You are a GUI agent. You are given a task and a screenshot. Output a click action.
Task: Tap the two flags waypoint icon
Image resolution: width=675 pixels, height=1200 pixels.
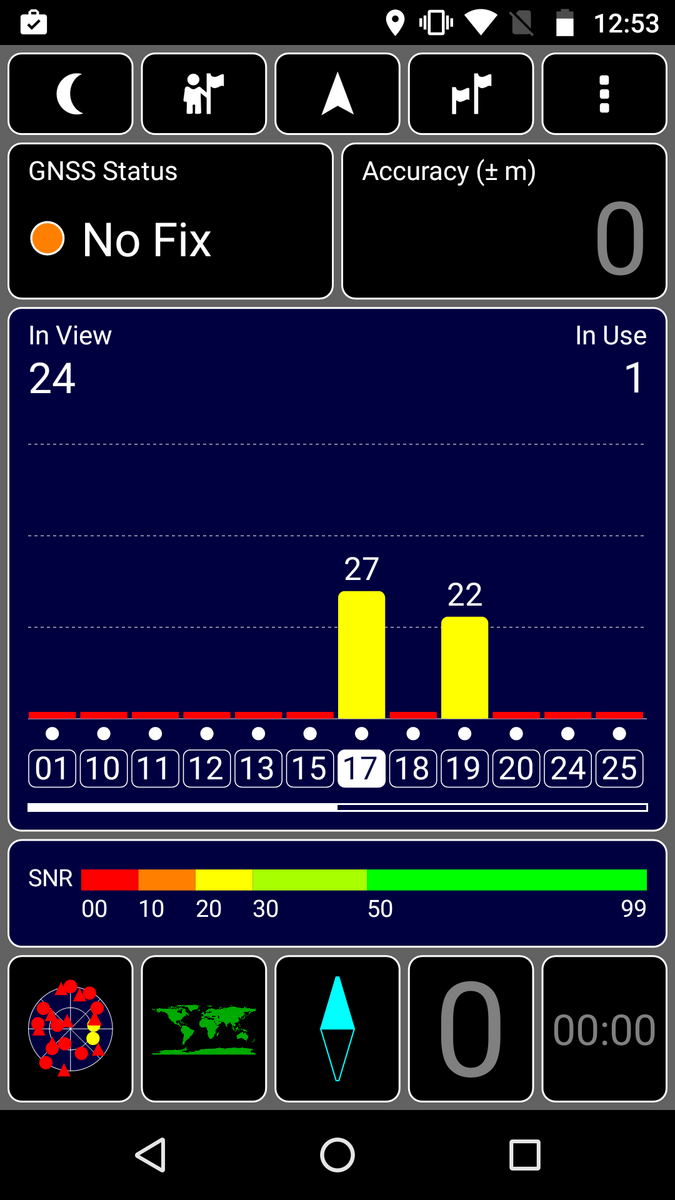(471, 94)
